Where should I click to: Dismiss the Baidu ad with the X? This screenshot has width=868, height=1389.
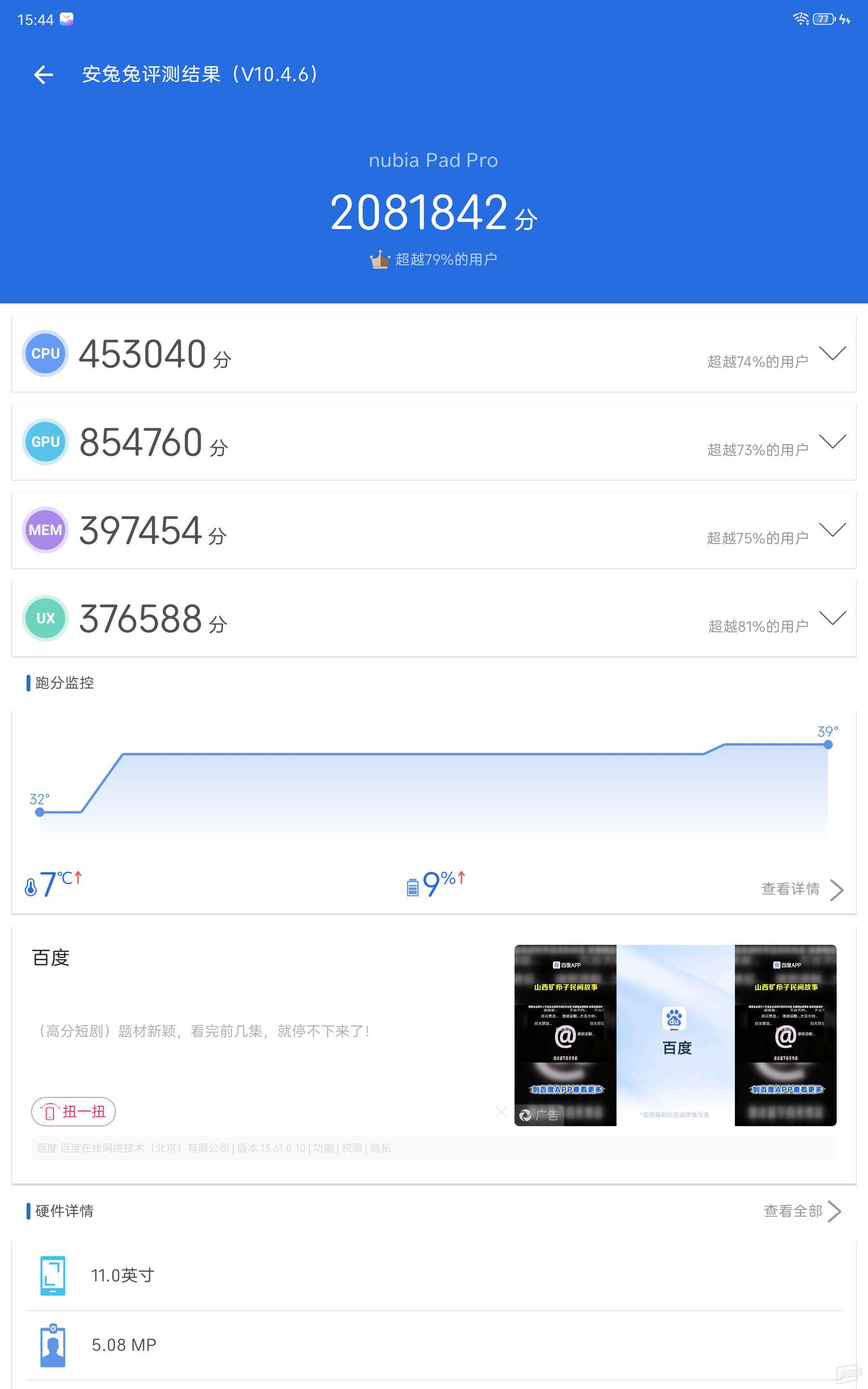tap(501, 1112)
